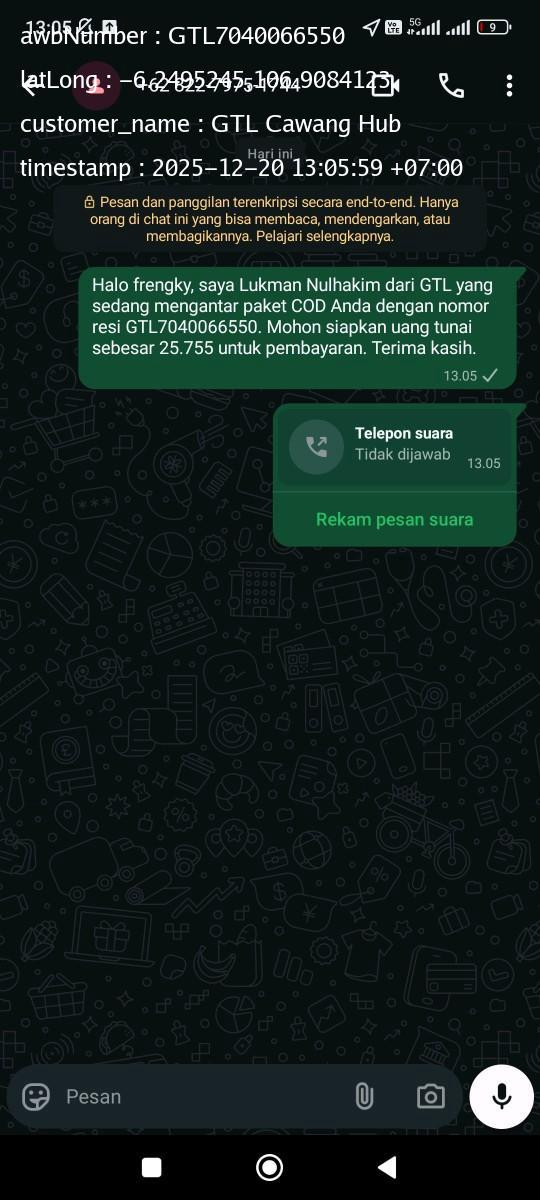The width and height of the screenshot is (540, 1200).
Task: Start a video call
Action: [x=385, y=86]
